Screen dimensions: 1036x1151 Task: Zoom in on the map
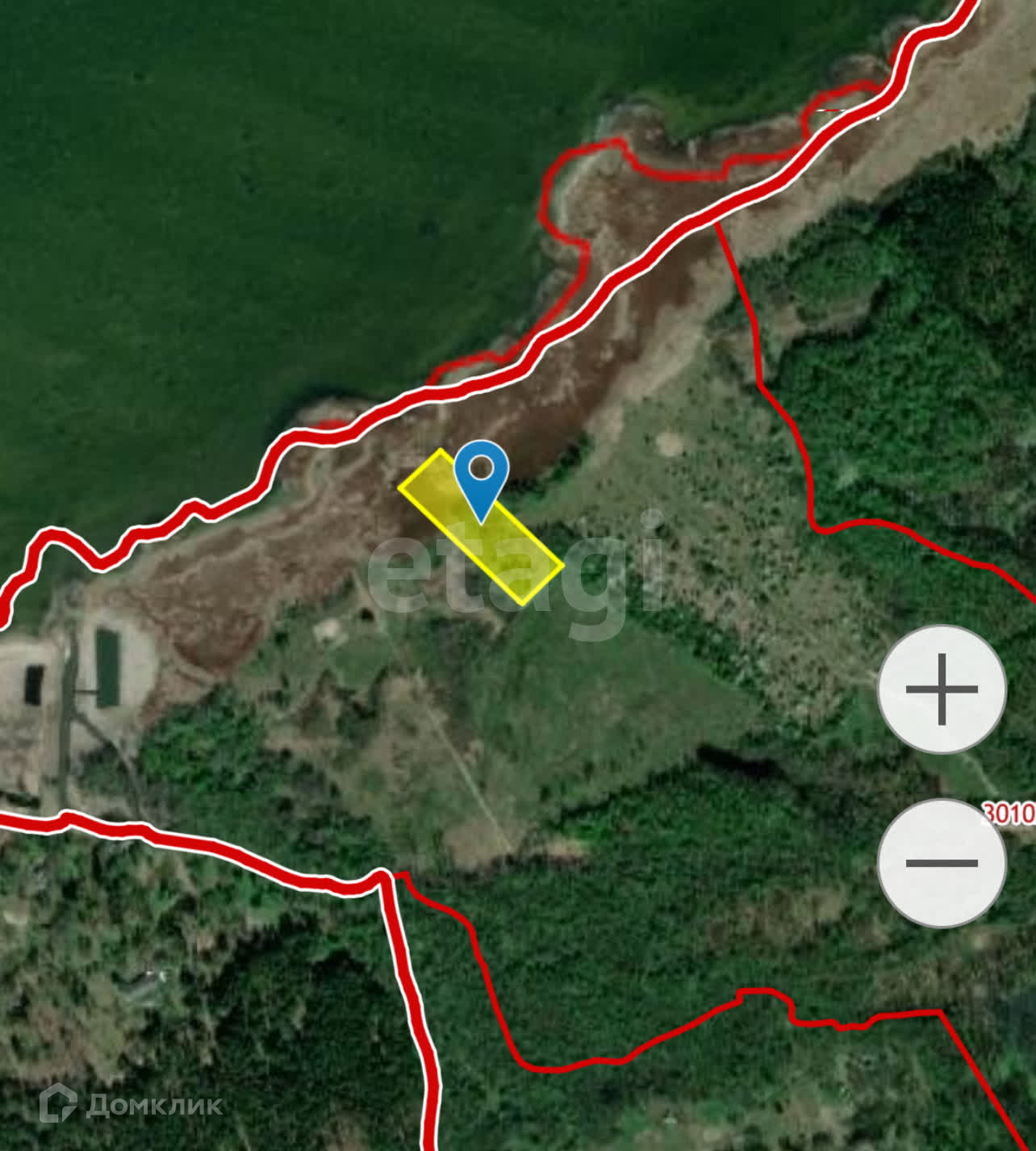click(942, 690)
